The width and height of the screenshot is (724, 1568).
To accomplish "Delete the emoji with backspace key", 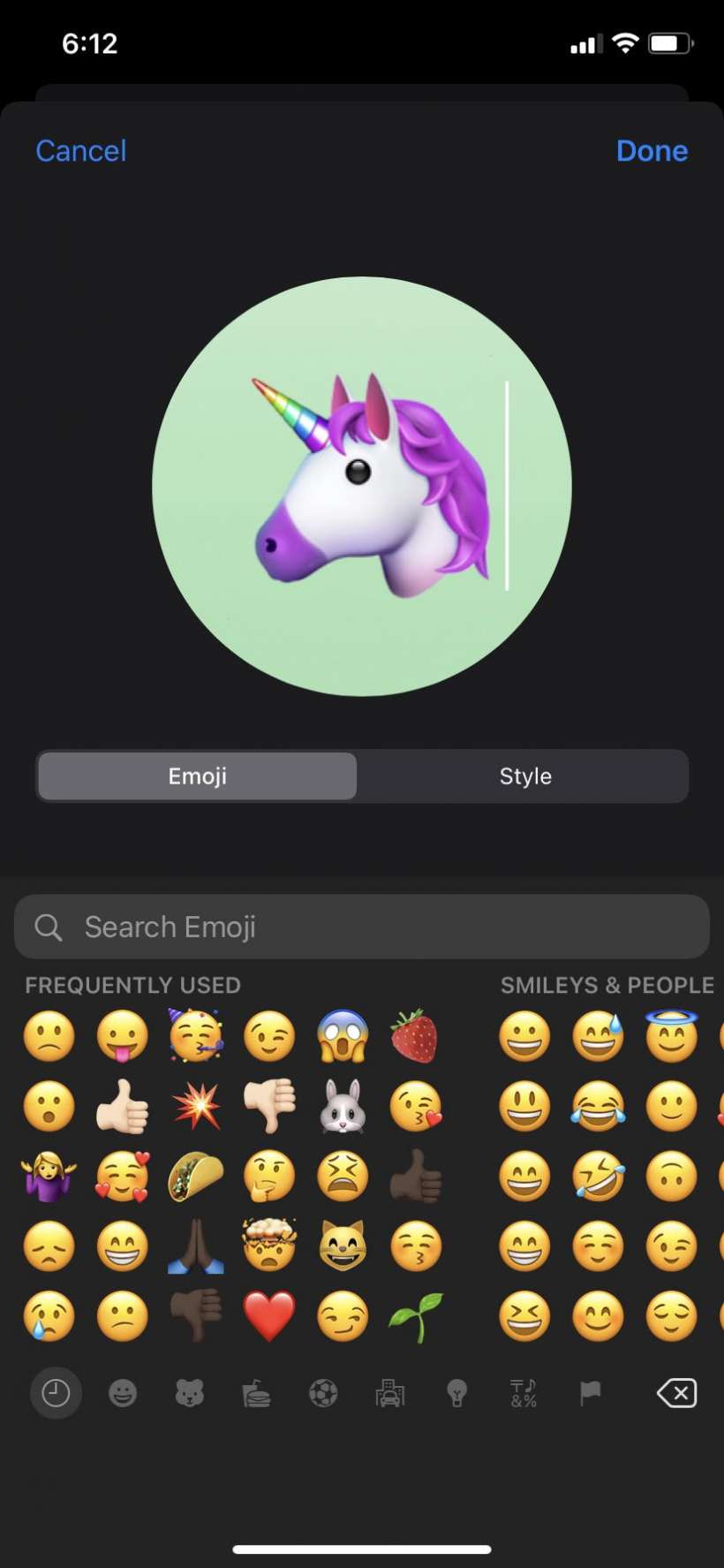I will (x=677, y=1394).
